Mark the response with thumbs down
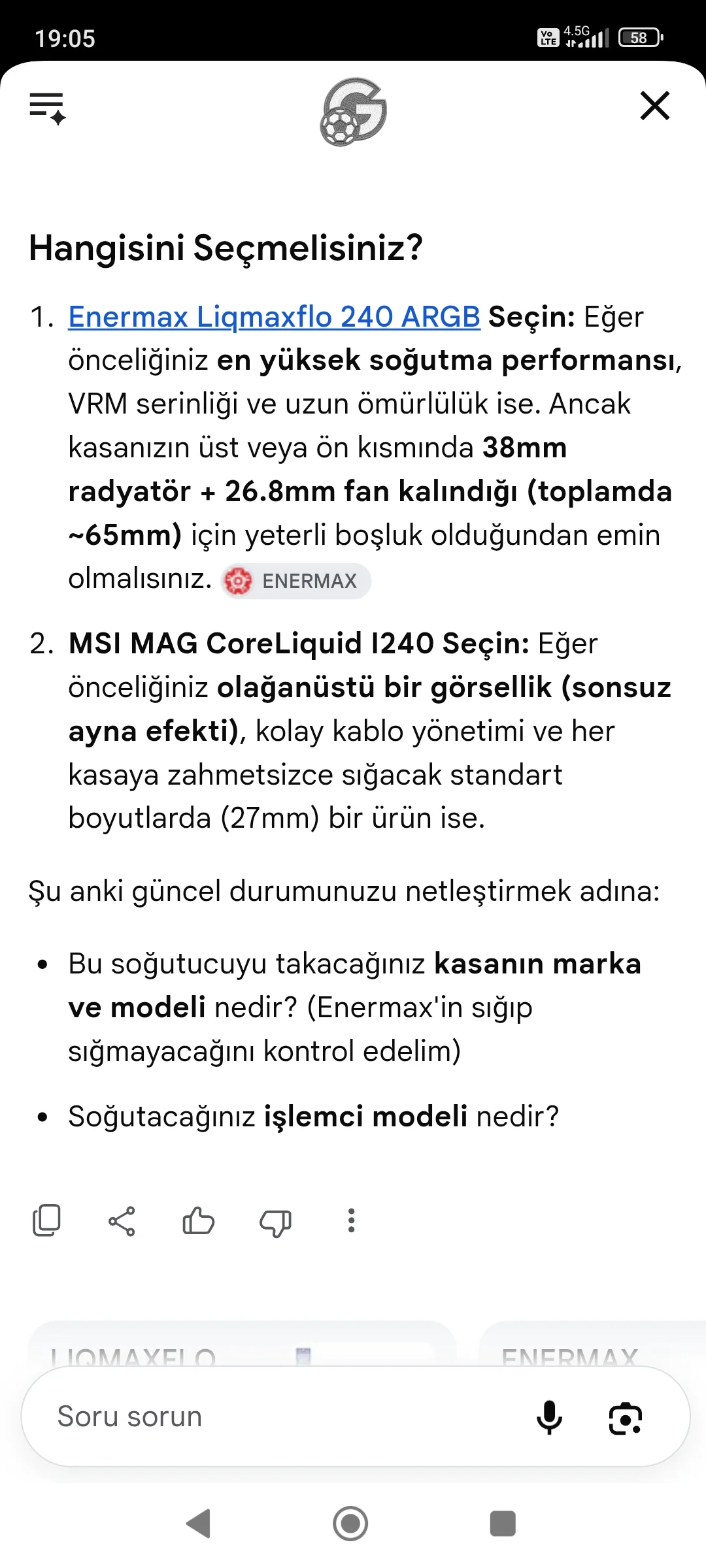The width and height of the screenshot is (706, 1568). click(x=275, y=1222)
